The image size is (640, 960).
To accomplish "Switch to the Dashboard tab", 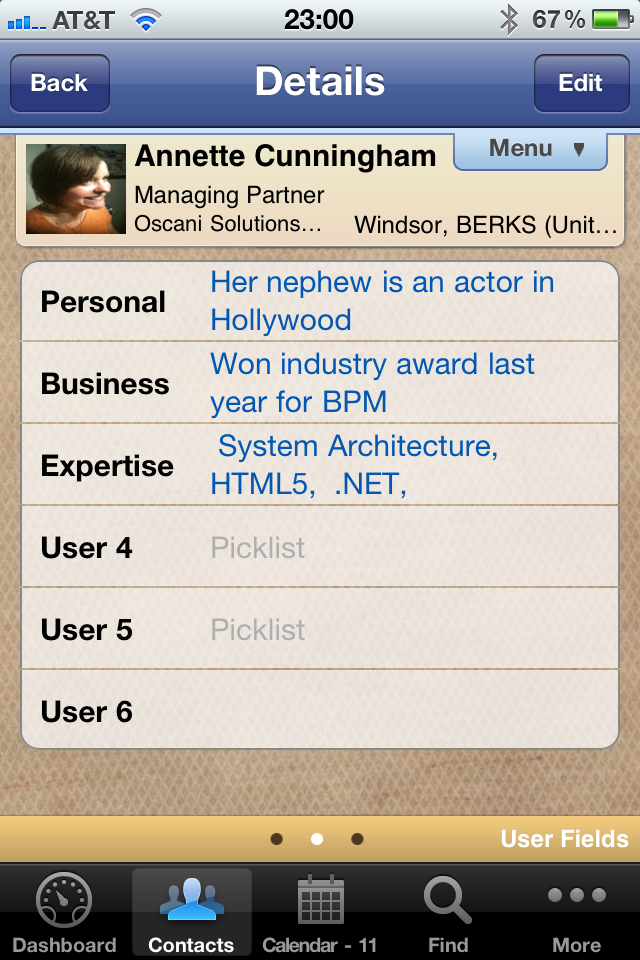I will 64,914.
